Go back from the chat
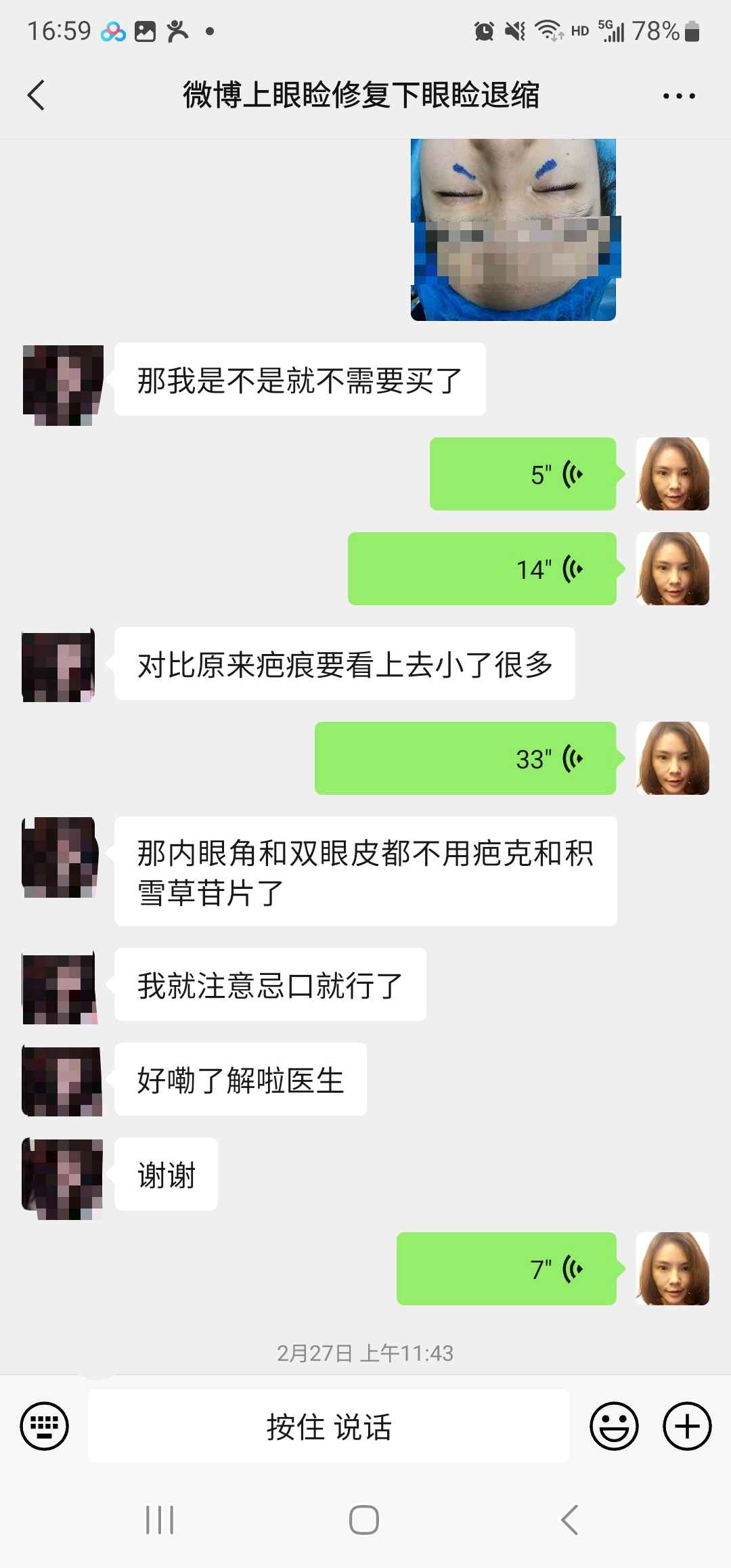 click(37, 95)
